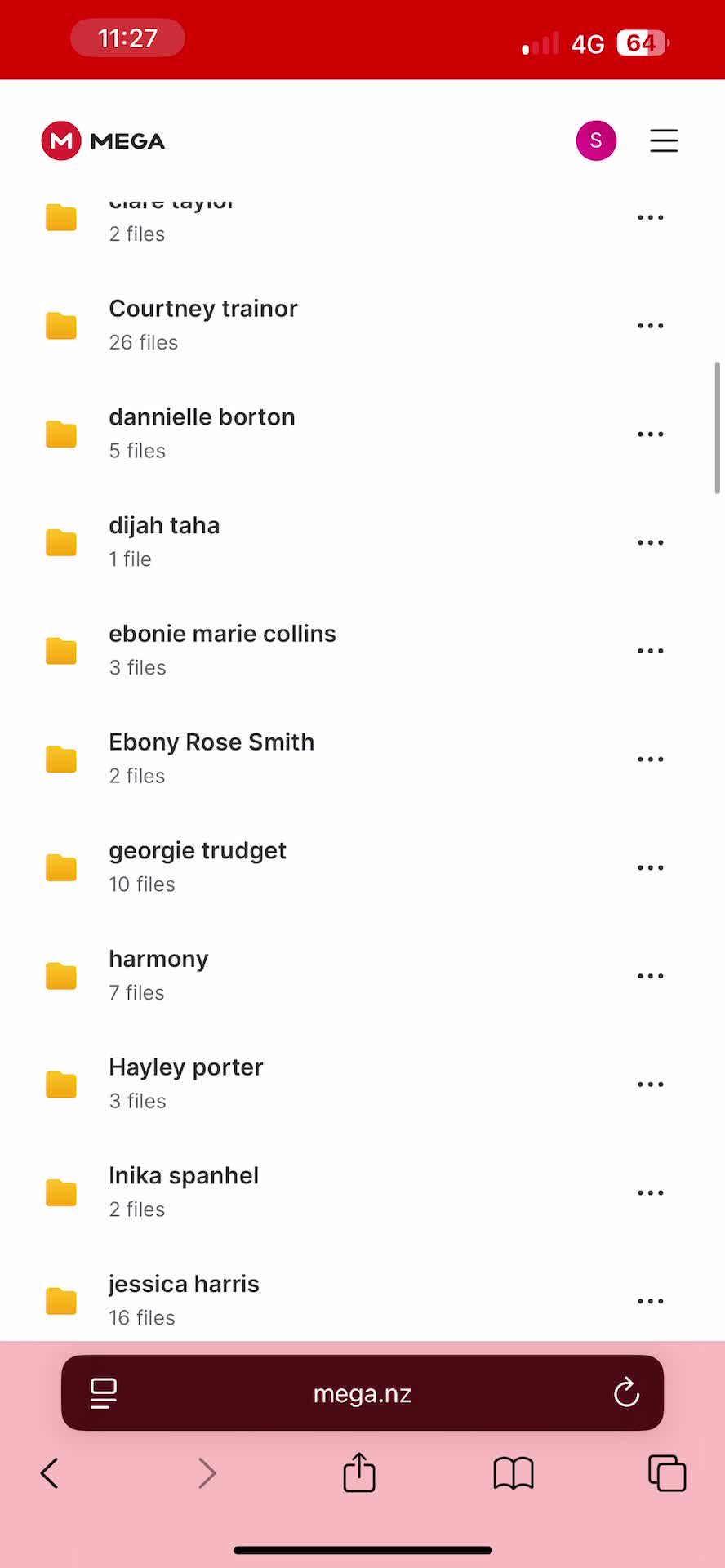Open the Courtney trainor folder
This screenshot has width=725, height=1568.
[x=362, y=325]
